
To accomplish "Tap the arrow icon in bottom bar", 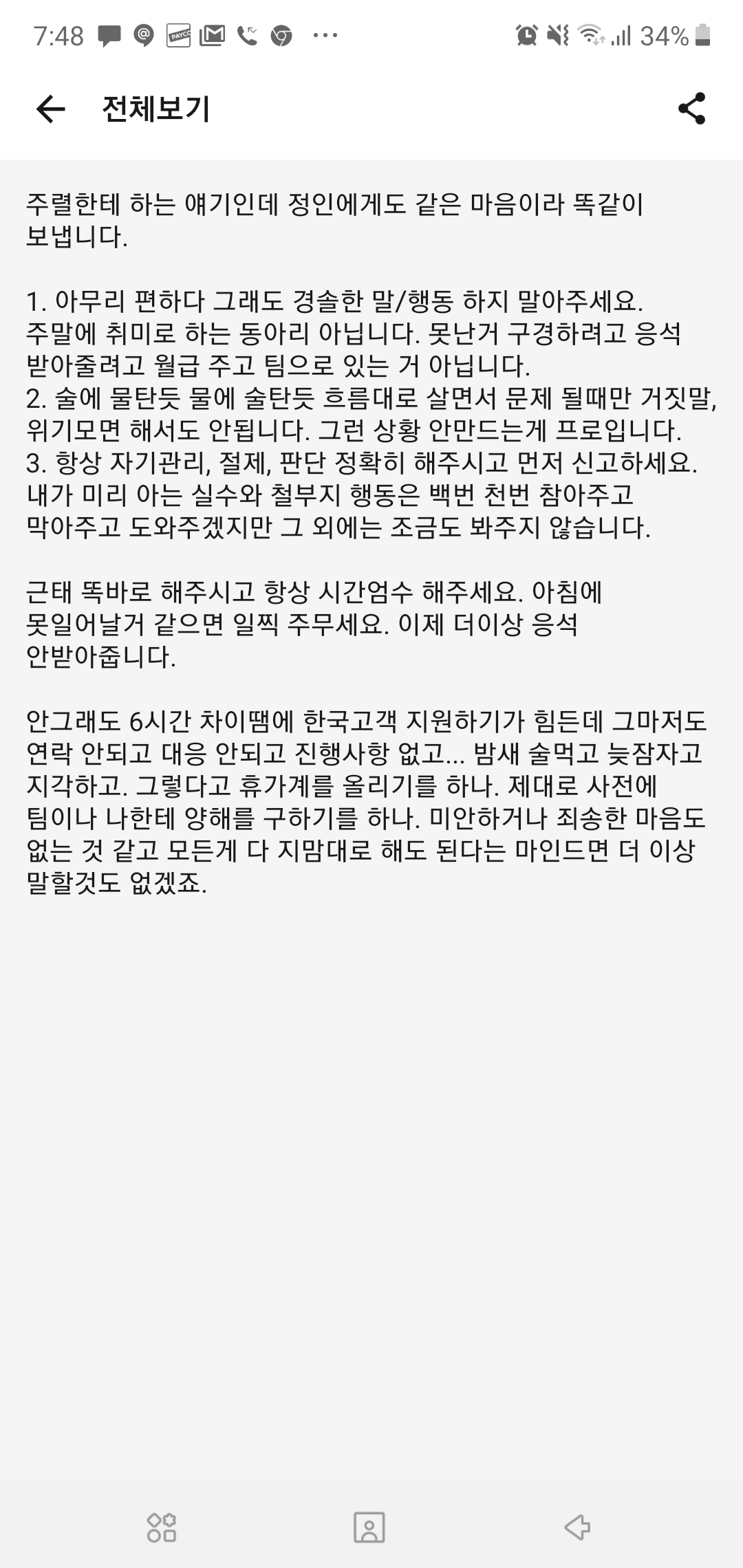I will (x=577, y=1527).
